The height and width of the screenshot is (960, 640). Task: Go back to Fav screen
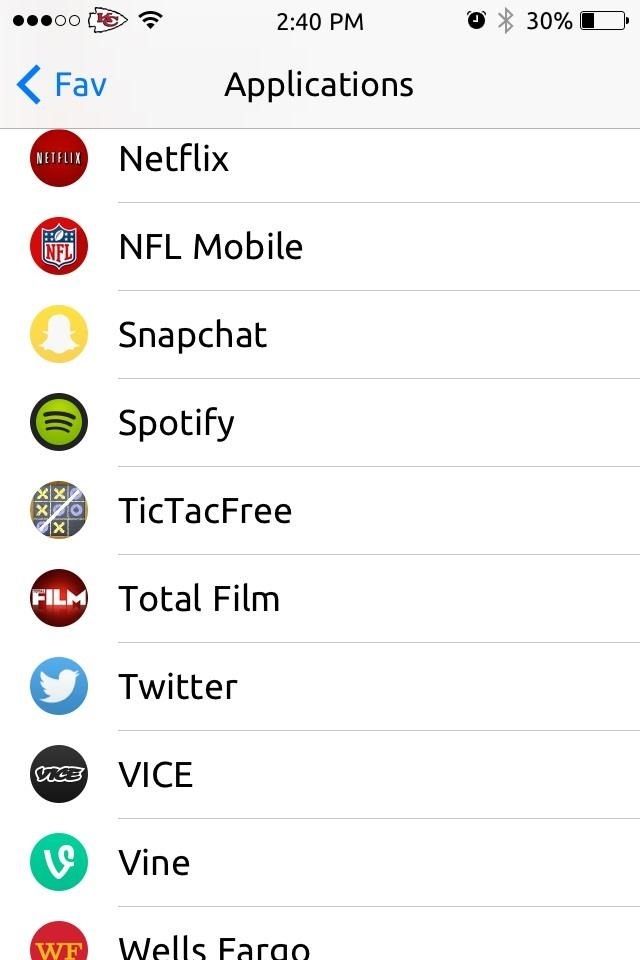[62, 85]
